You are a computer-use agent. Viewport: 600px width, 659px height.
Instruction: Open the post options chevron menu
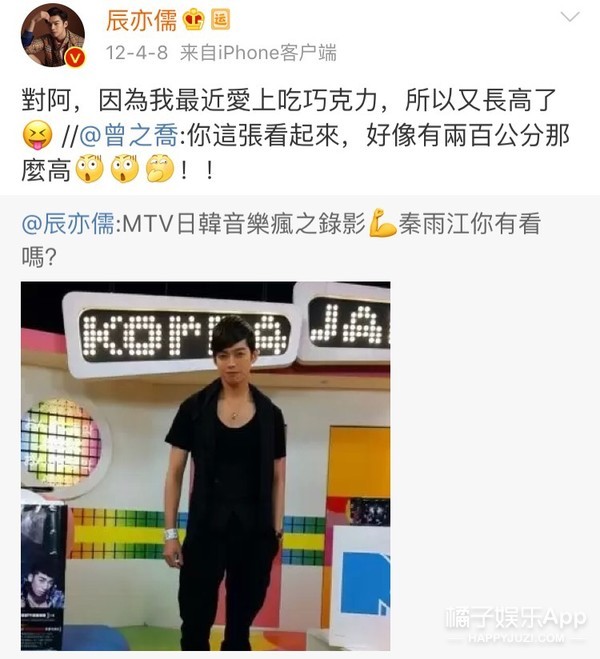[569, 18]
